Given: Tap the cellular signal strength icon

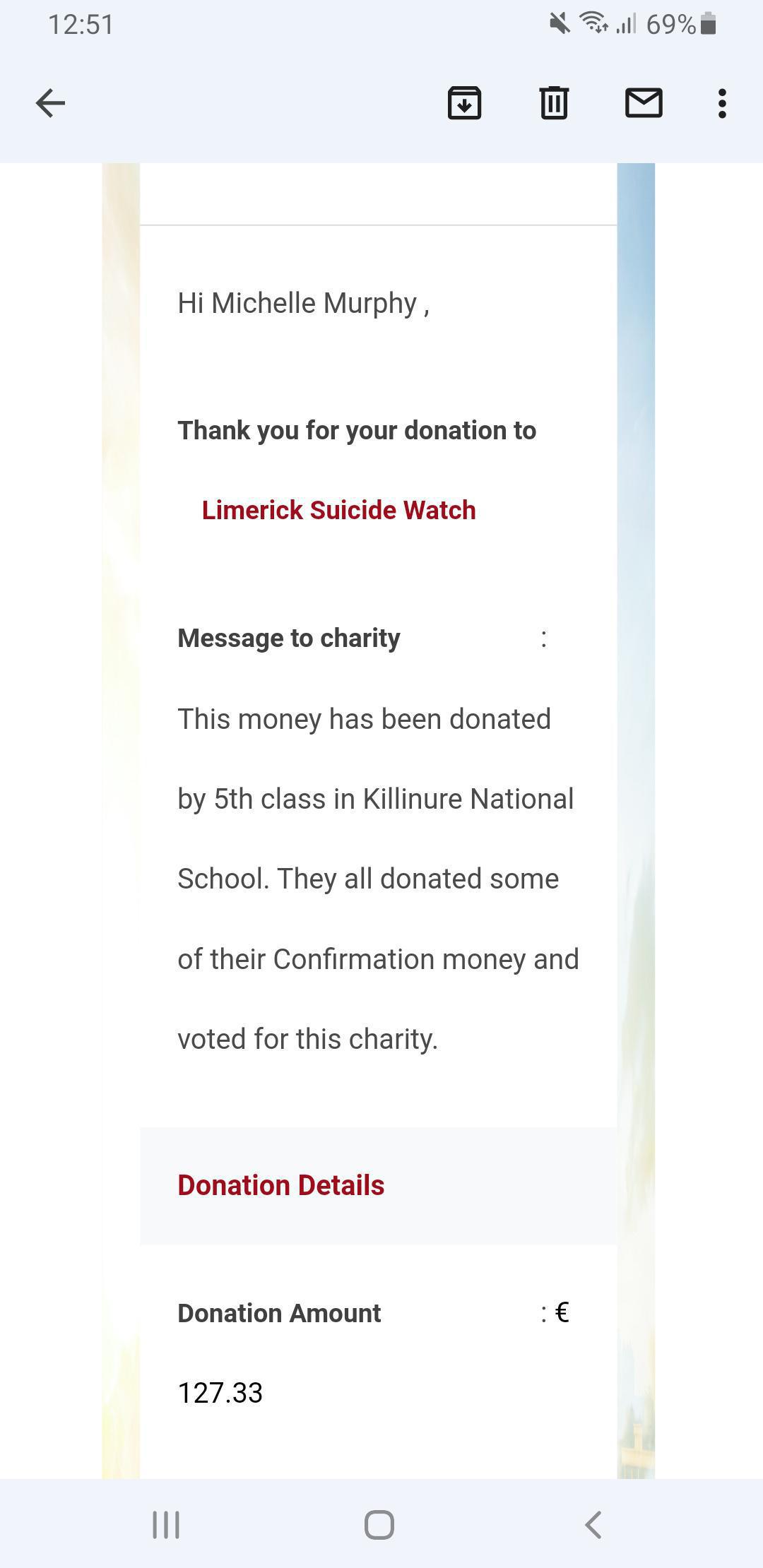Looking at the screenshot, I should [627, 25].
